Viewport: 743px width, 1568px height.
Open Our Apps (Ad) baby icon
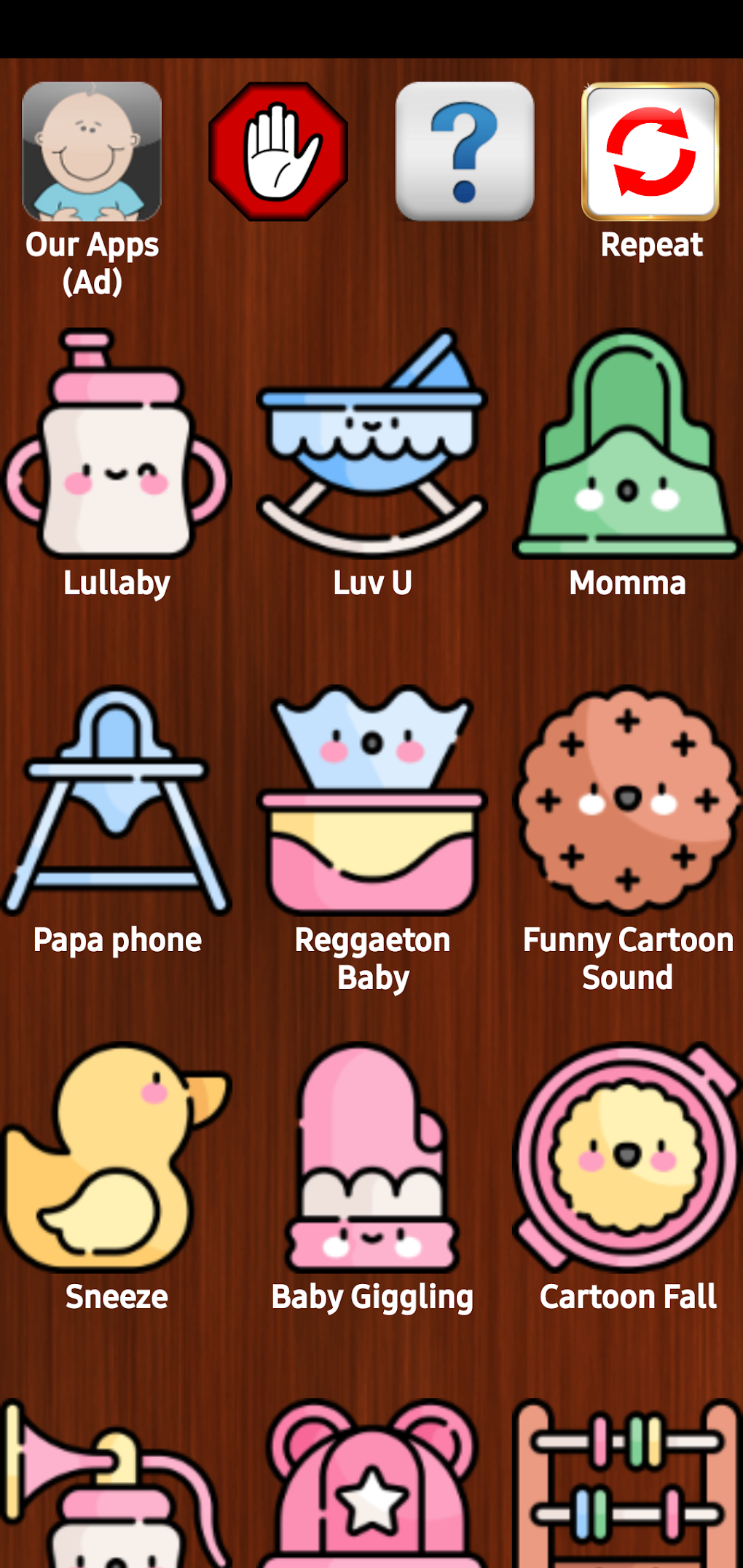(92, 151)
